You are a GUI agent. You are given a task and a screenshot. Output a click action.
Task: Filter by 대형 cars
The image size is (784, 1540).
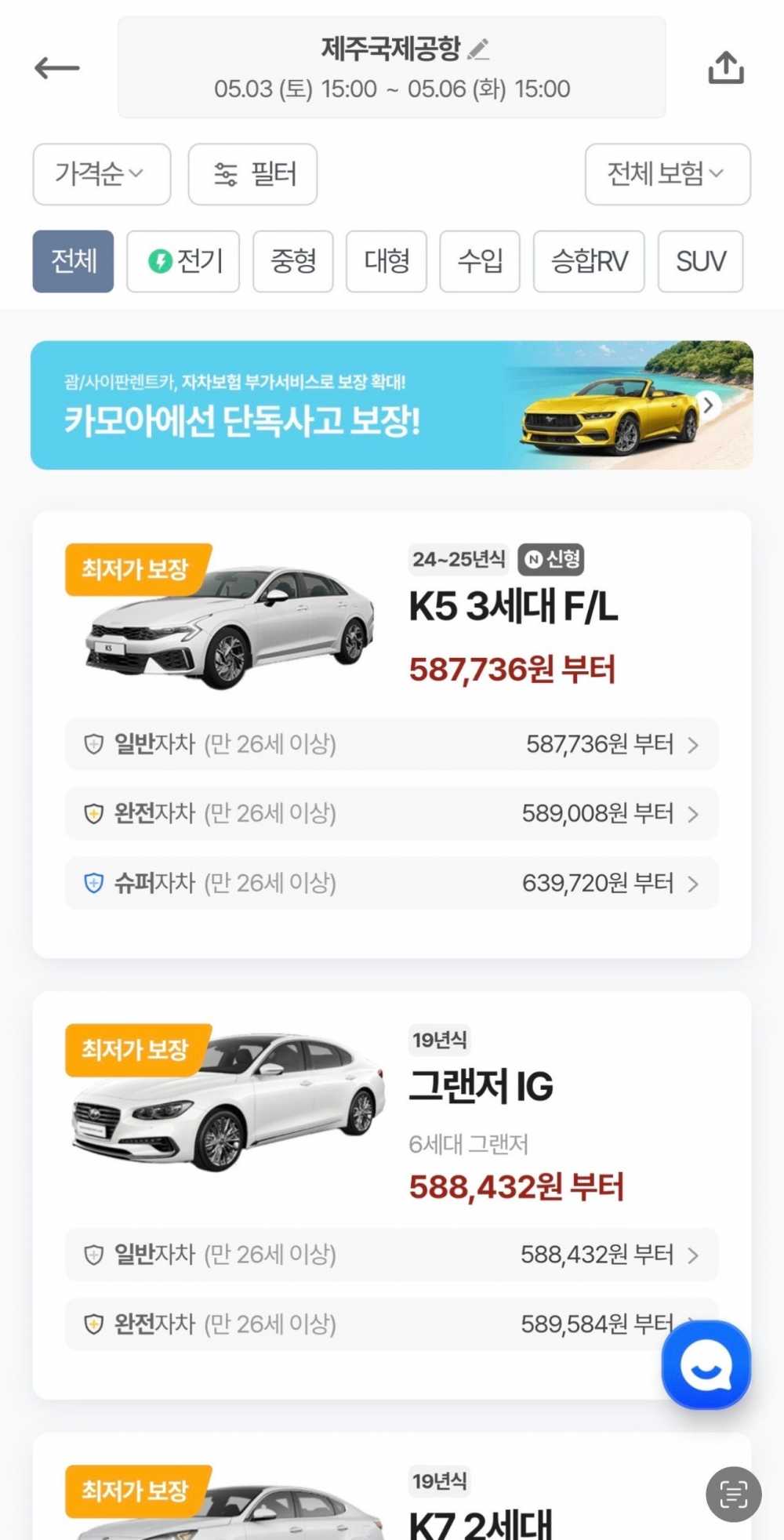[x=386, y=261]
